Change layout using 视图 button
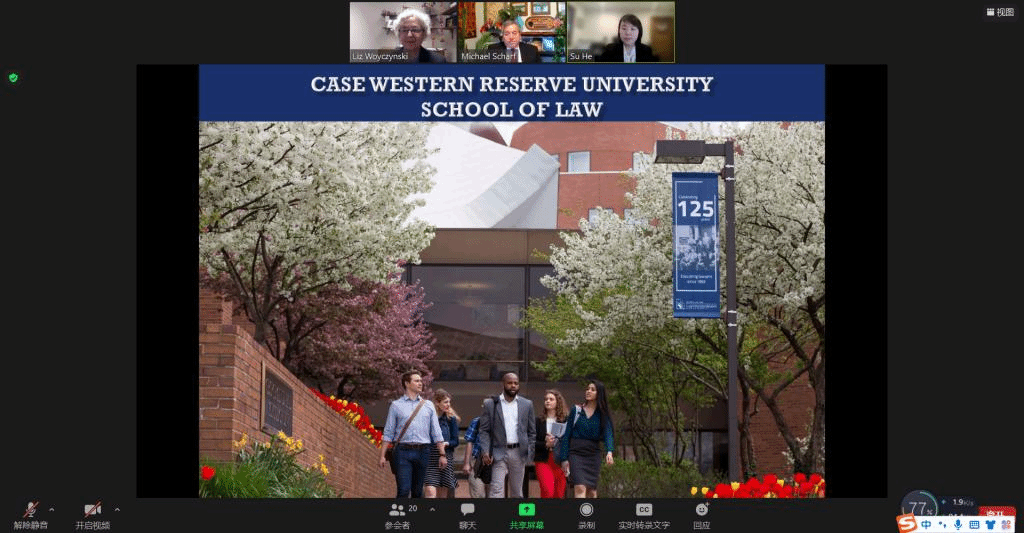This screenshot has width=1024, height=533. 999,12
